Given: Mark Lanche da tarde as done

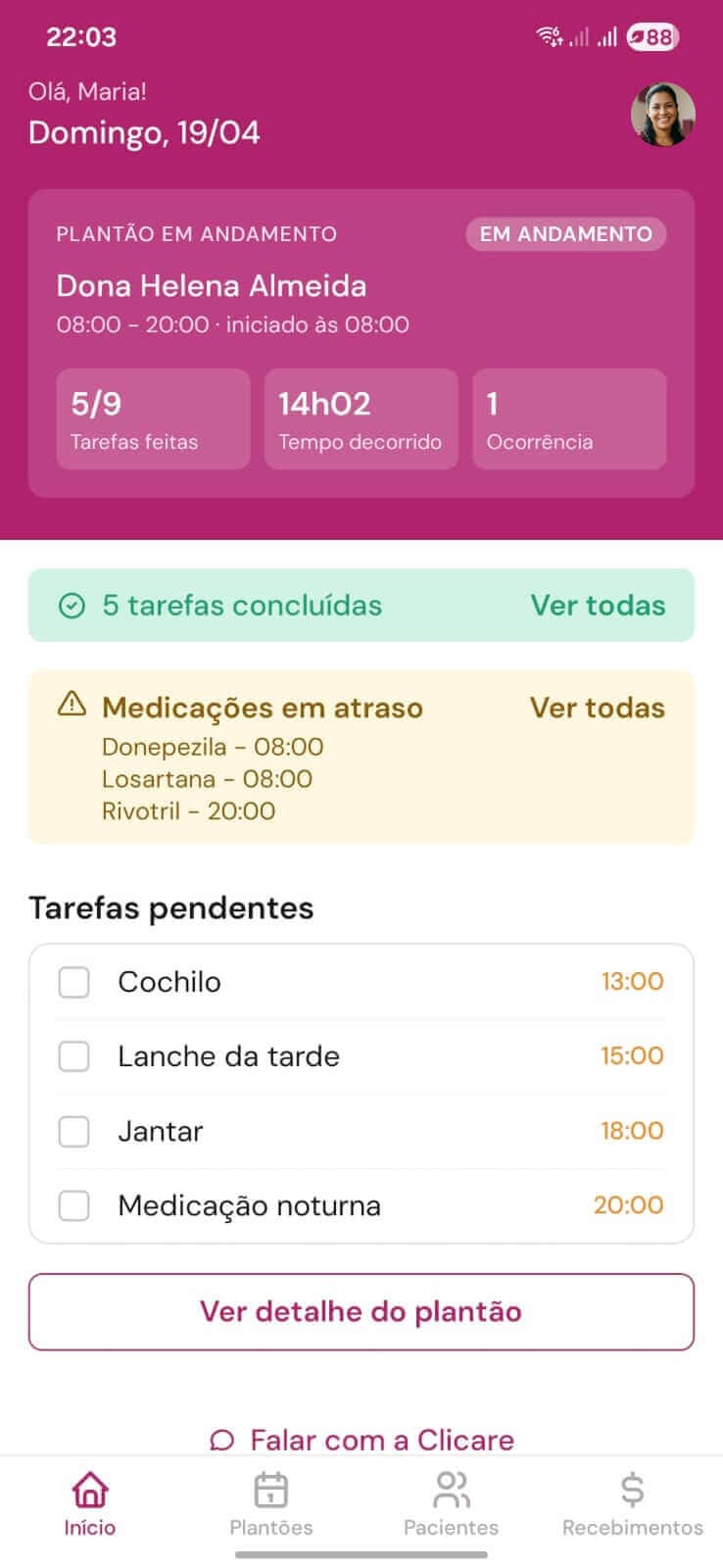Looking at the screenshot, I should click(73, 1056).
